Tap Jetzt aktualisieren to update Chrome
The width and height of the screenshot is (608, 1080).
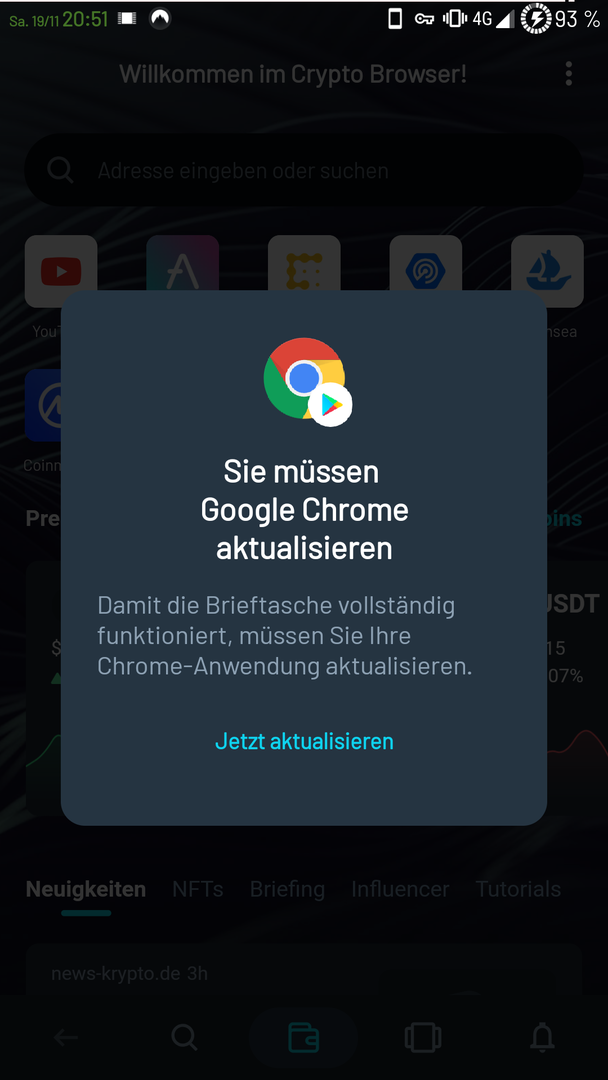pyautogui.click(x=304, y=741)
